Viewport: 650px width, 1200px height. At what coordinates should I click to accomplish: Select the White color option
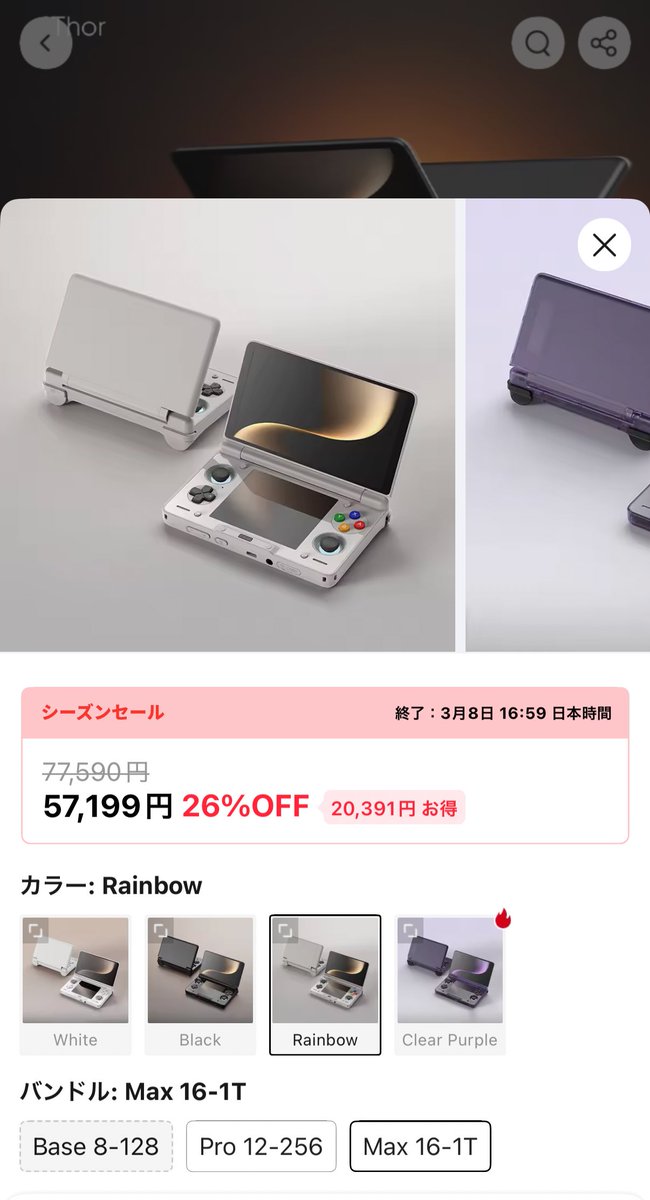[x=76, y=984]
